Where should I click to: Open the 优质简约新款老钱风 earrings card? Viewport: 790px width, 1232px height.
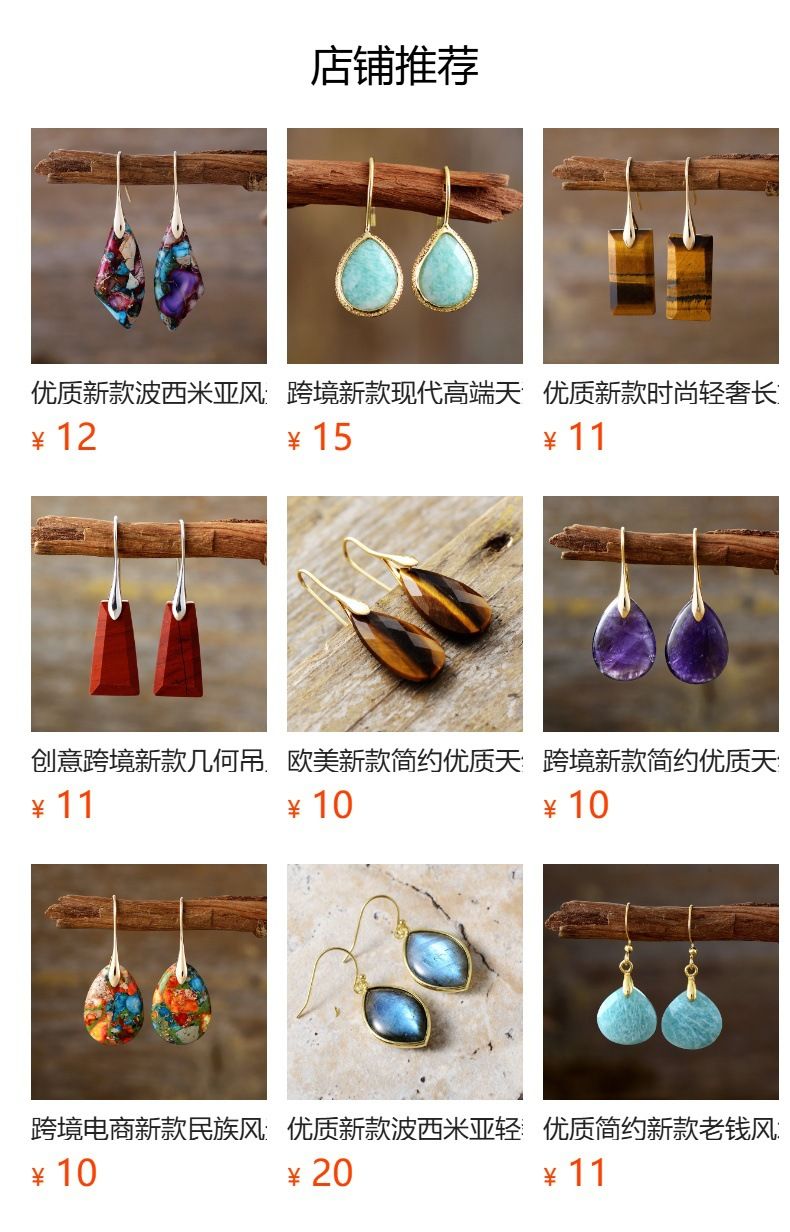coord(661,1028)
